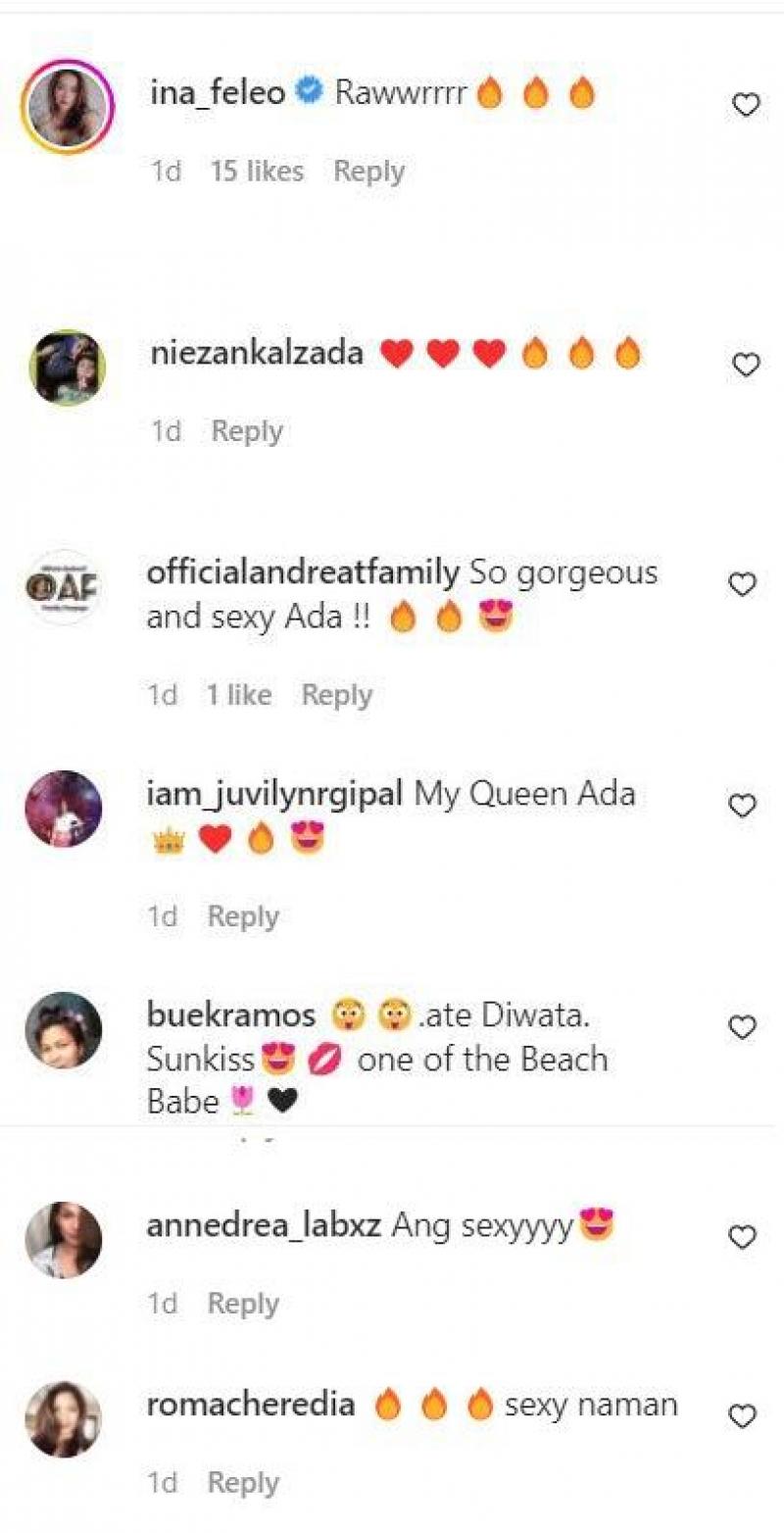This screenshot has height=1533, width=784.
Task: Reply to romacheredia's comment
Action: click(243, 1482)
